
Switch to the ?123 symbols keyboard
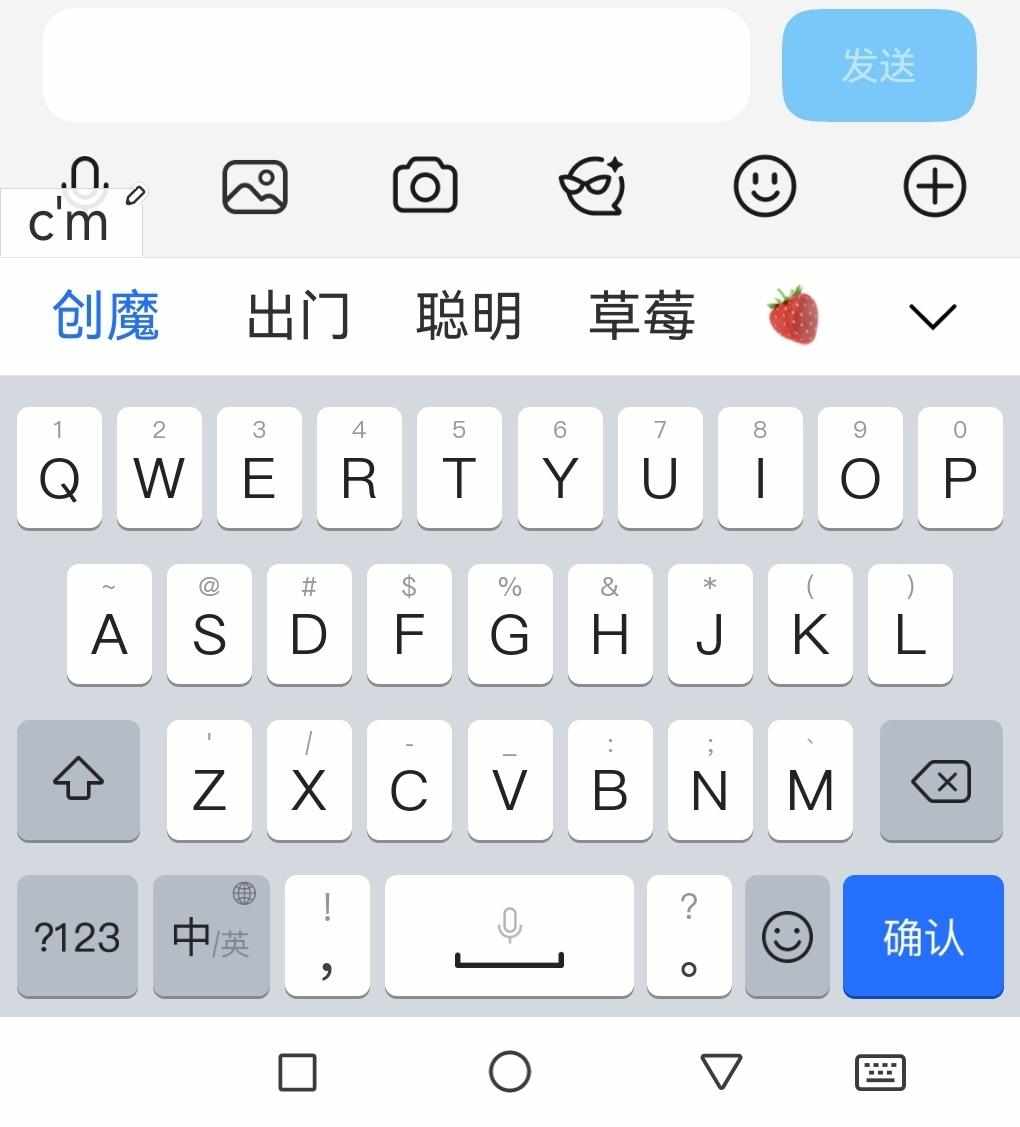tap(77, 937)
